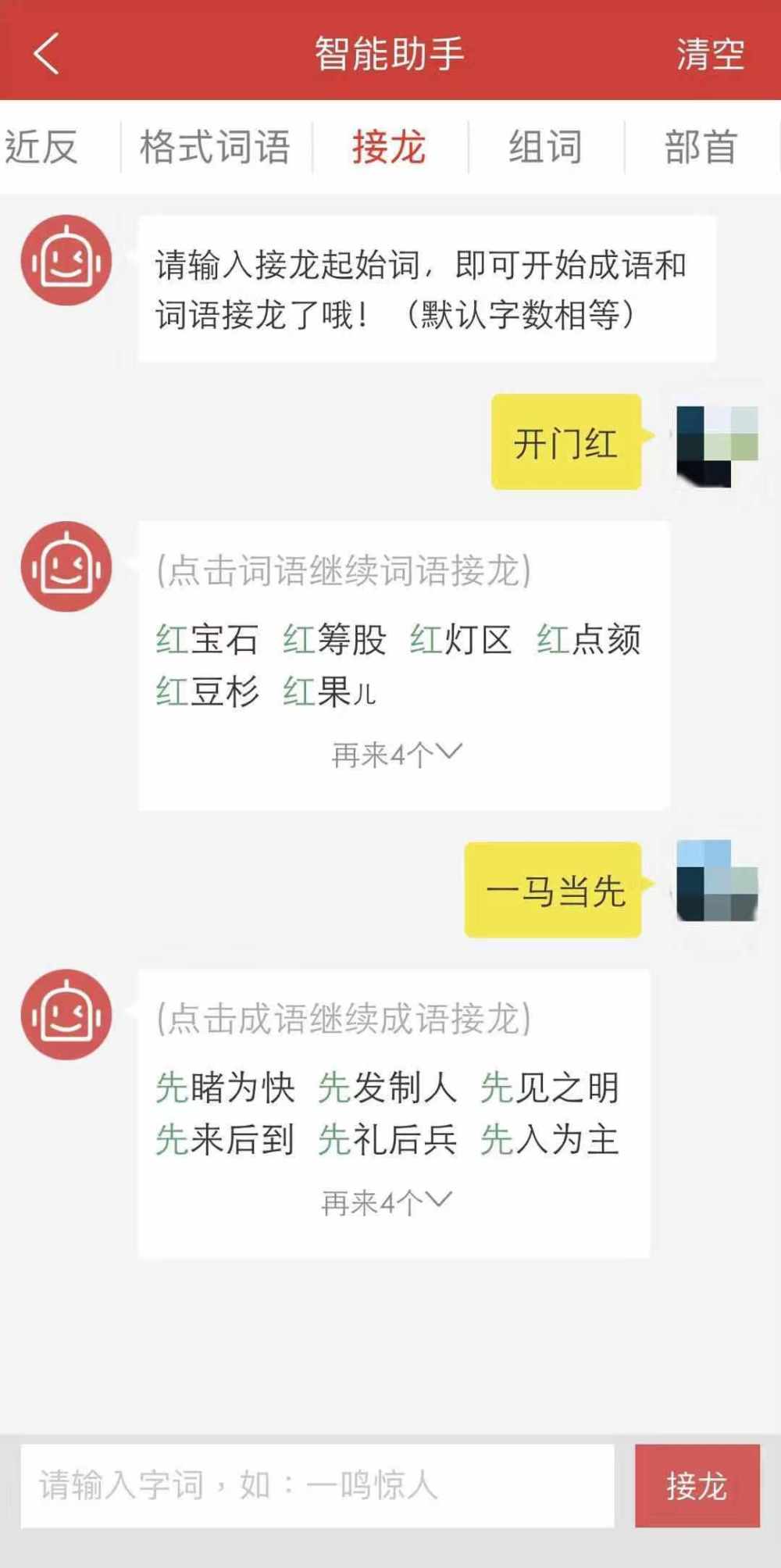Open the 部首 tab

click(701, 147)
